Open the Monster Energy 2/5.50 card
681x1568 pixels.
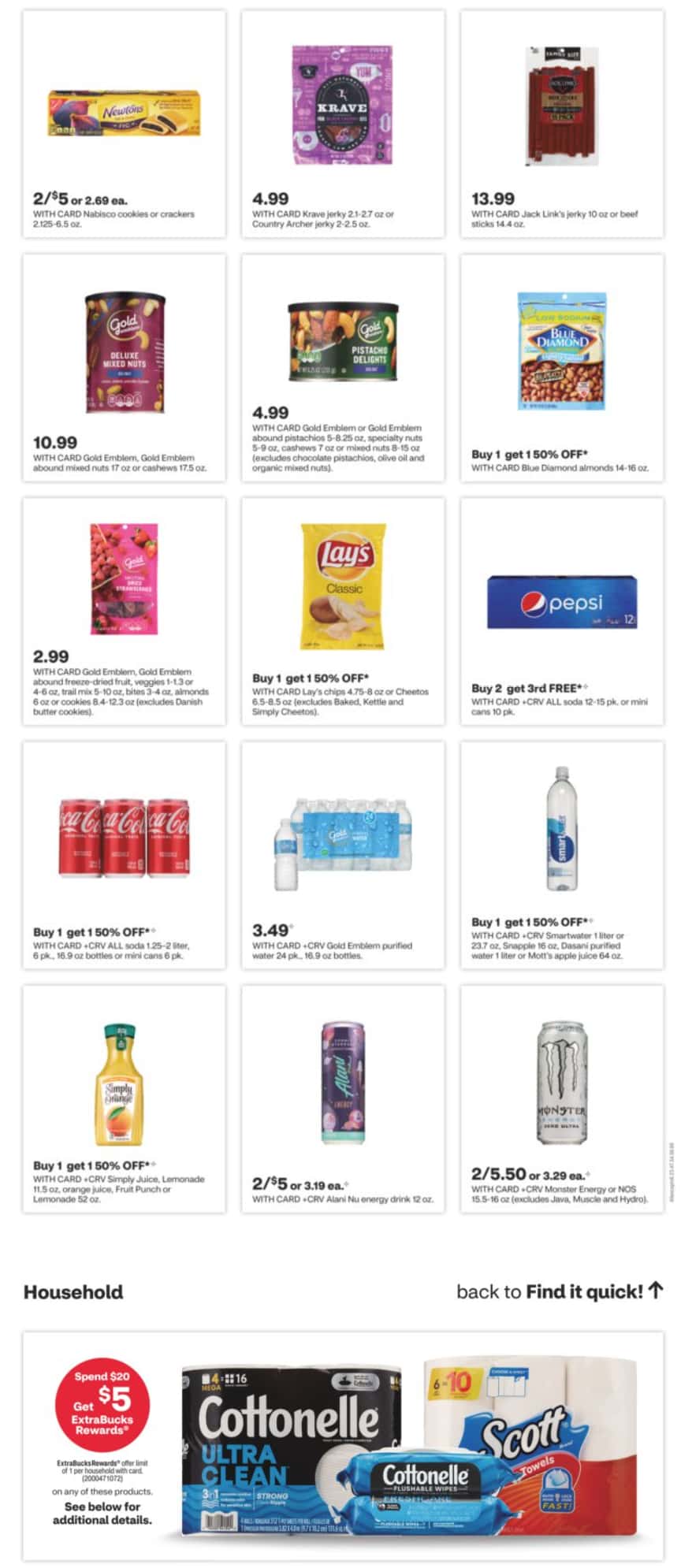point(562,1098)
